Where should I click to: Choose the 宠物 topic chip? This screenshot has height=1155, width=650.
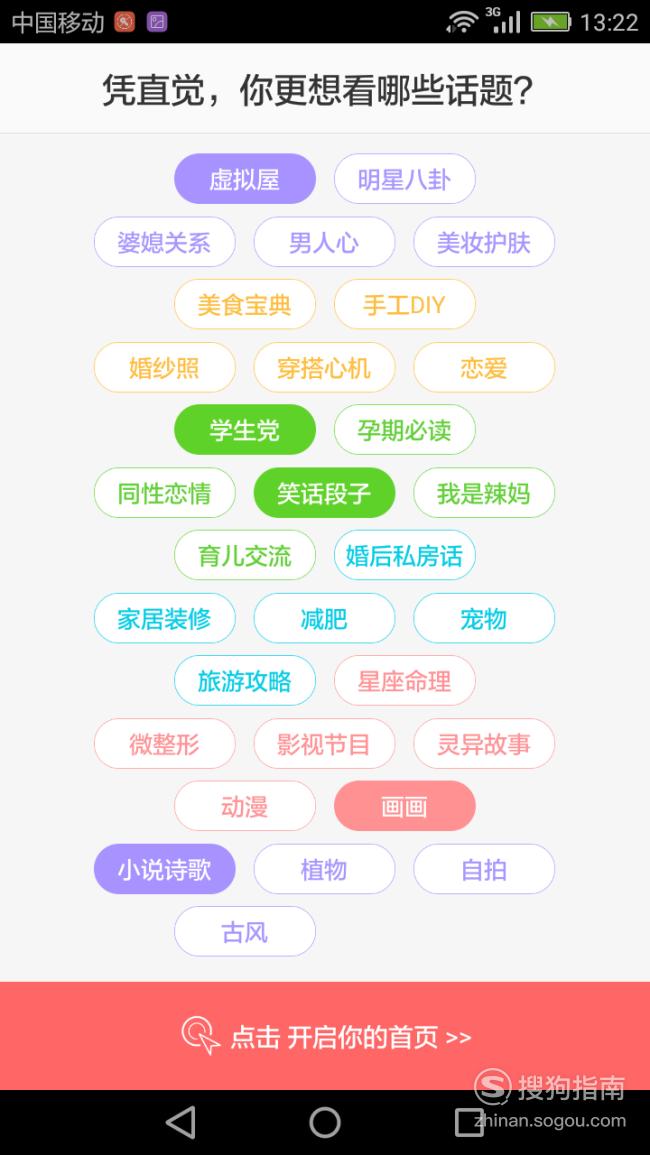coord(484,618)
